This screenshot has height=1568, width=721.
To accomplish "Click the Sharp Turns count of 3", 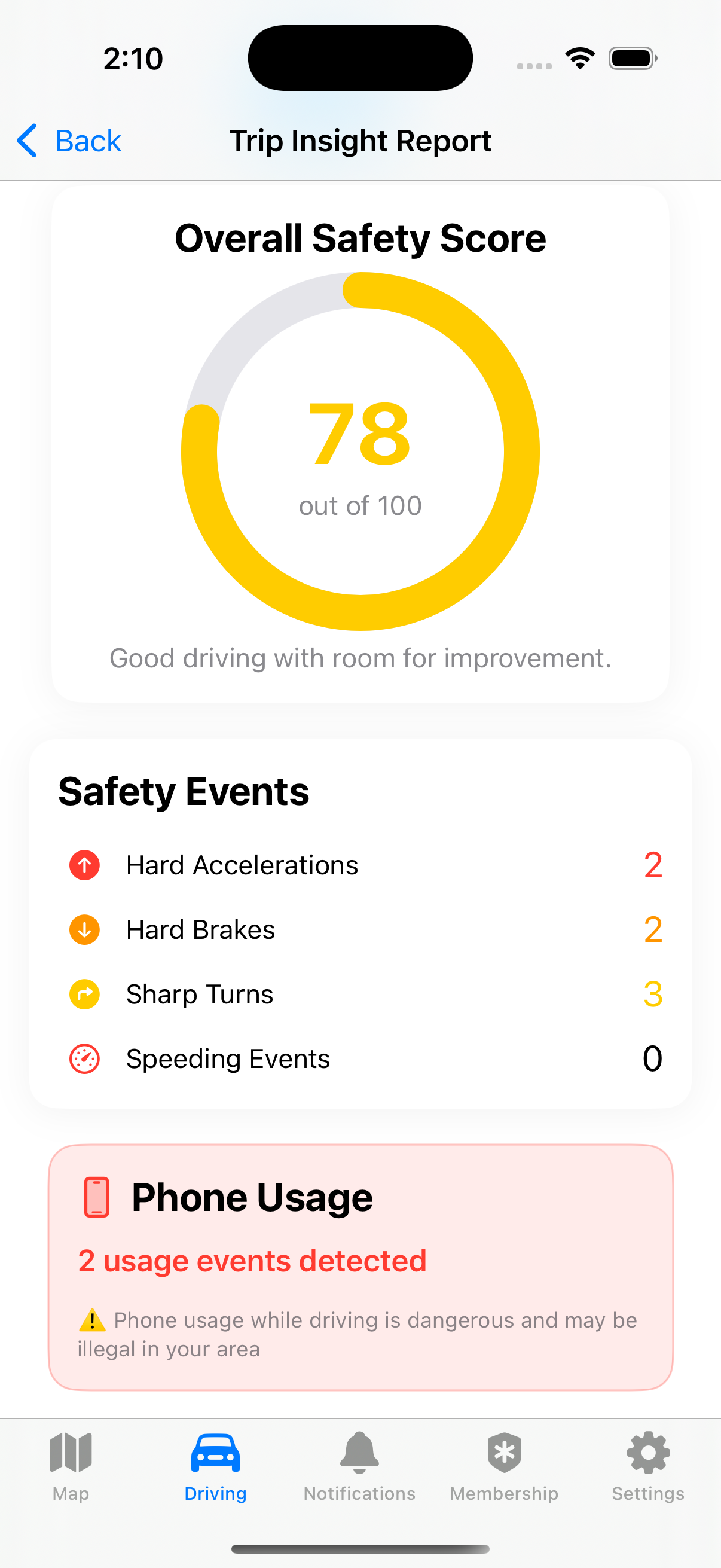I will point(652,994).
